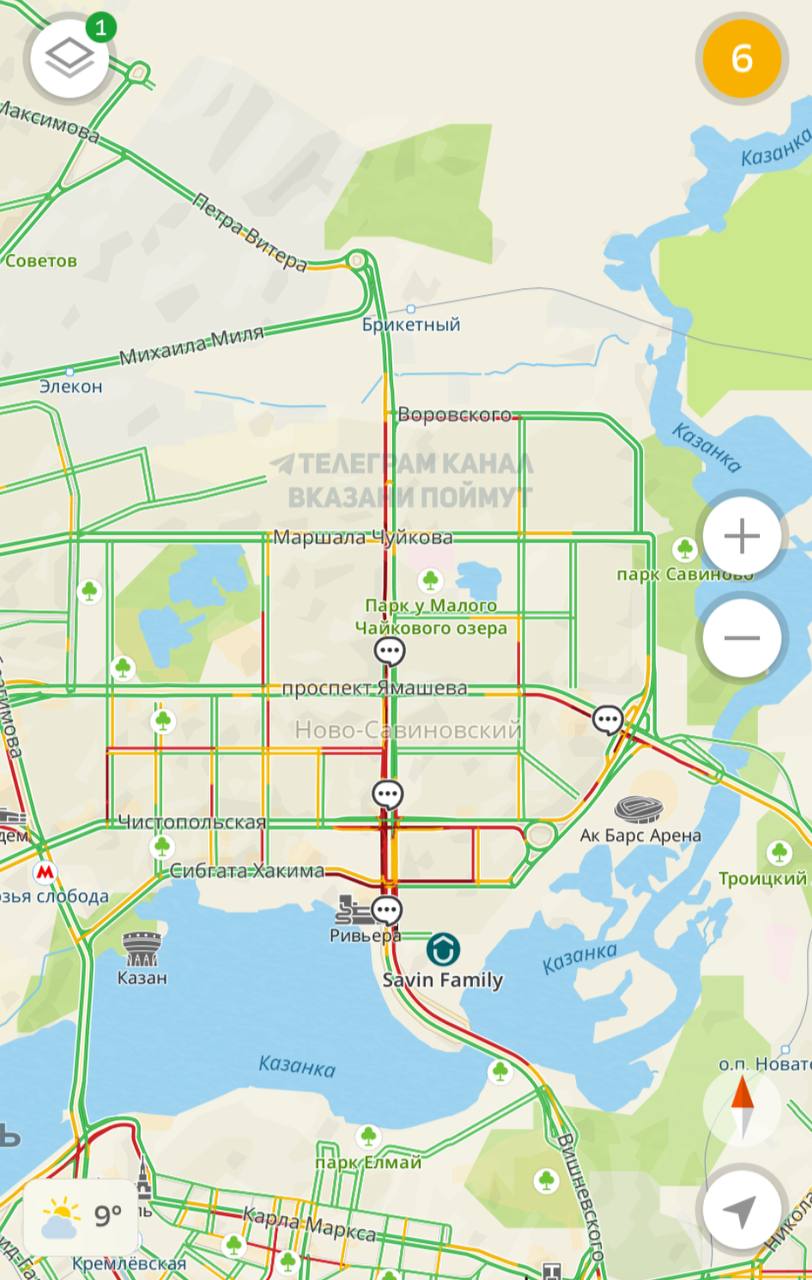Tap the Козья слобода metro station icon
812x1280 pixels.
(x=44, y=873)
